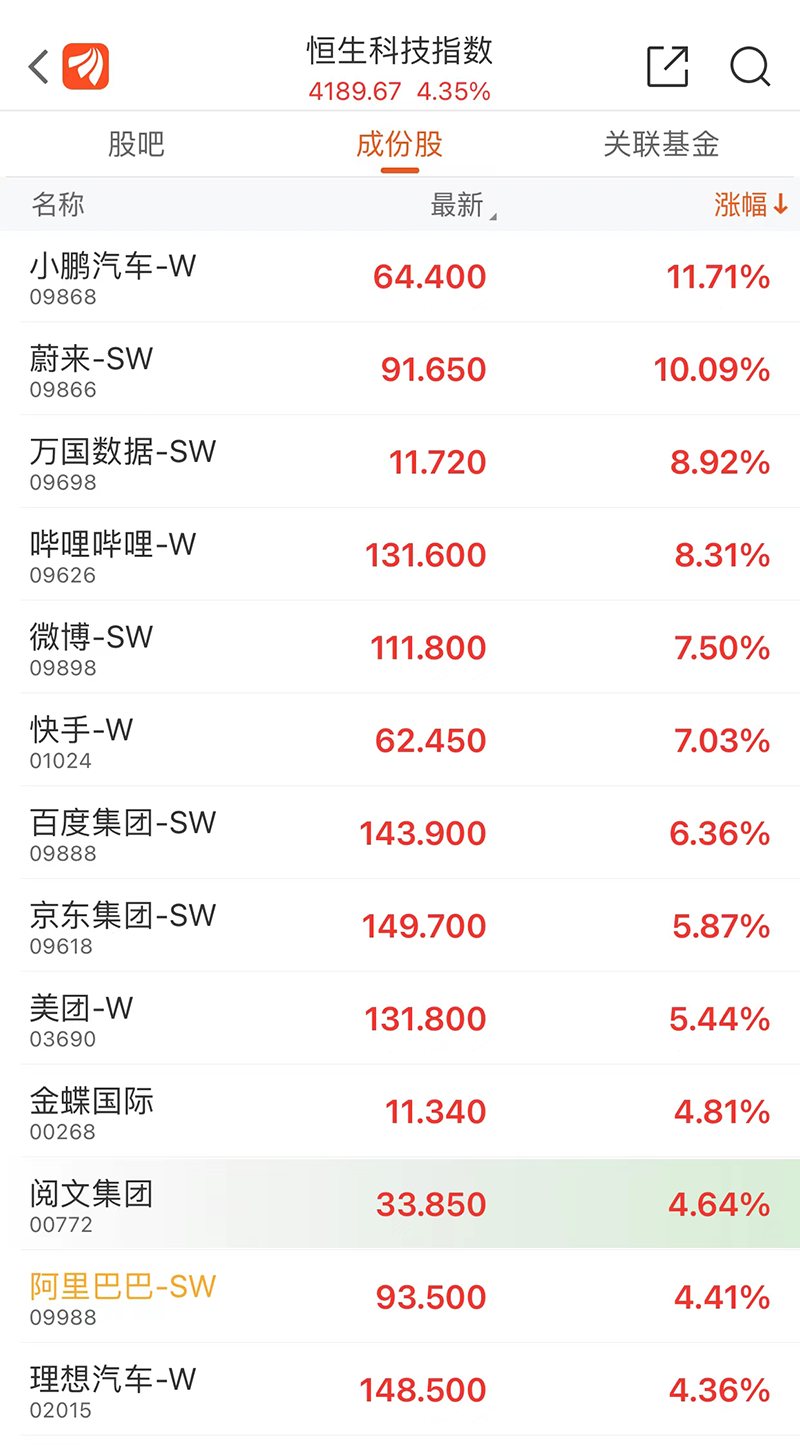The width and height of the screenshot is (800, 1451).
Task: Switch to the 关联基金 tab
Action: (661, 145)
